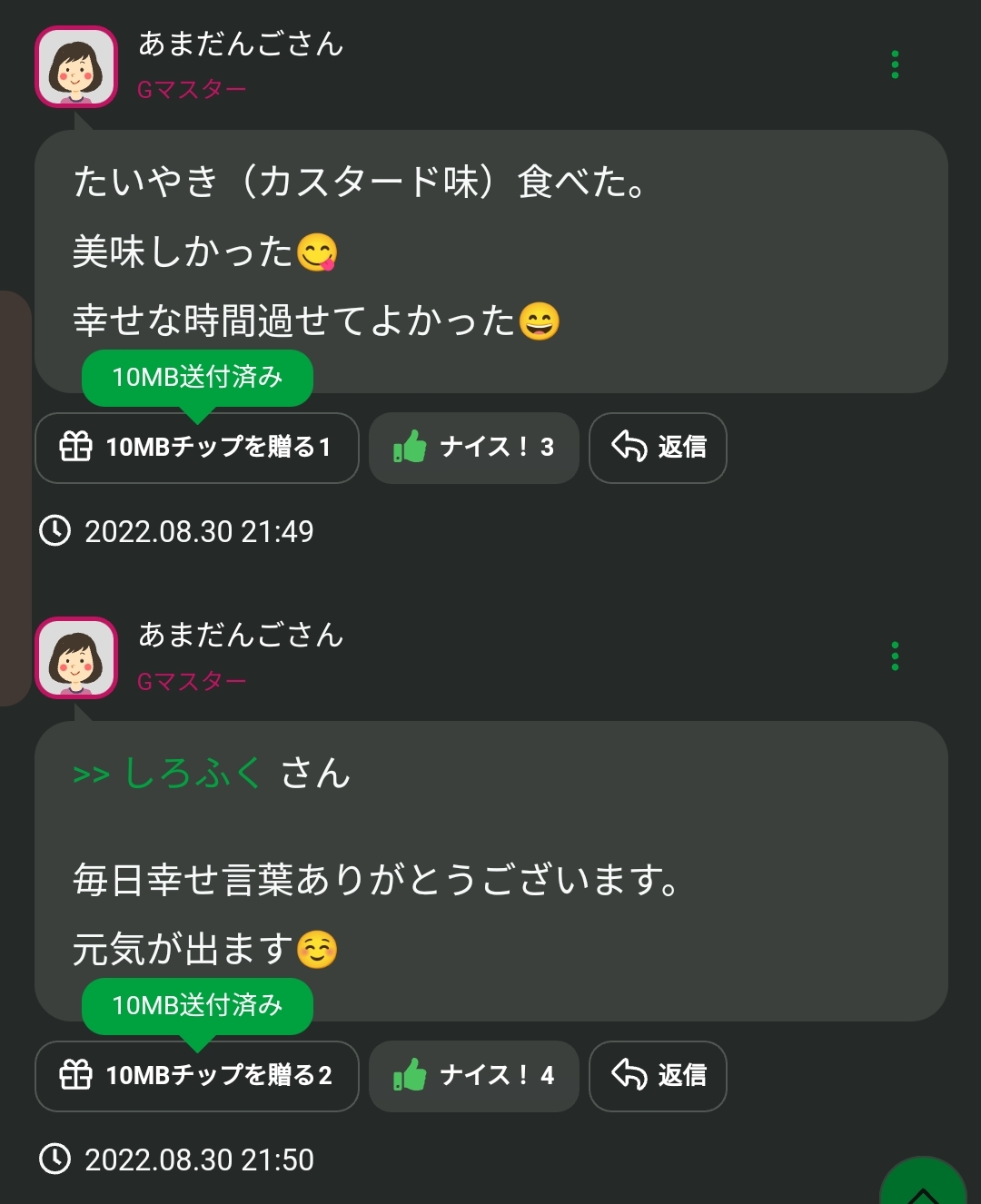Open the しろふく user mention link
The image size is (981, 1204).
tap(193, 774)
